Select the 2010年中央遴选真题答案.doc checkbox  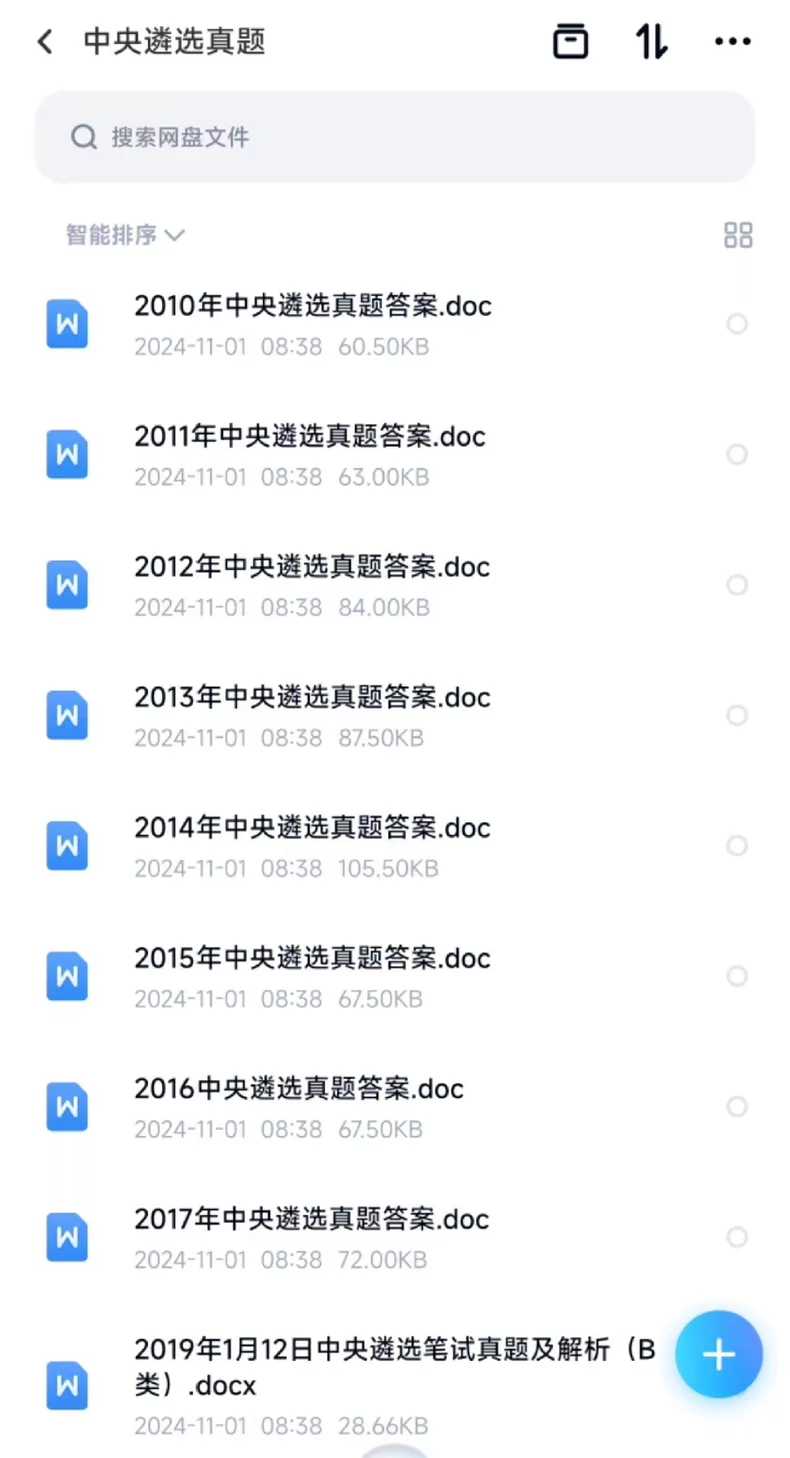[737, 324]
